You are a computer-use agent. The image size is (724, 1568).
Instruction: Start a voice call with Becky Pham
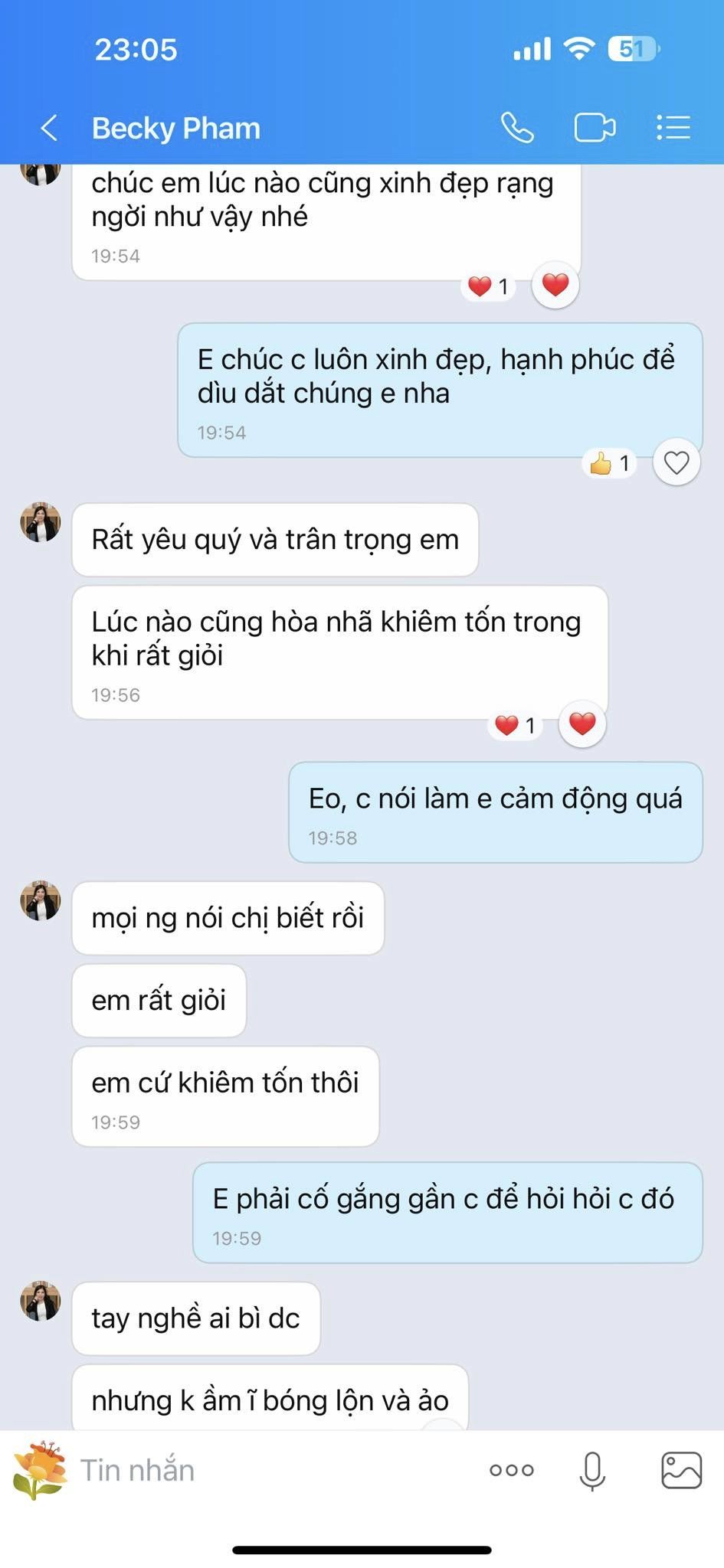click(517, 128)
